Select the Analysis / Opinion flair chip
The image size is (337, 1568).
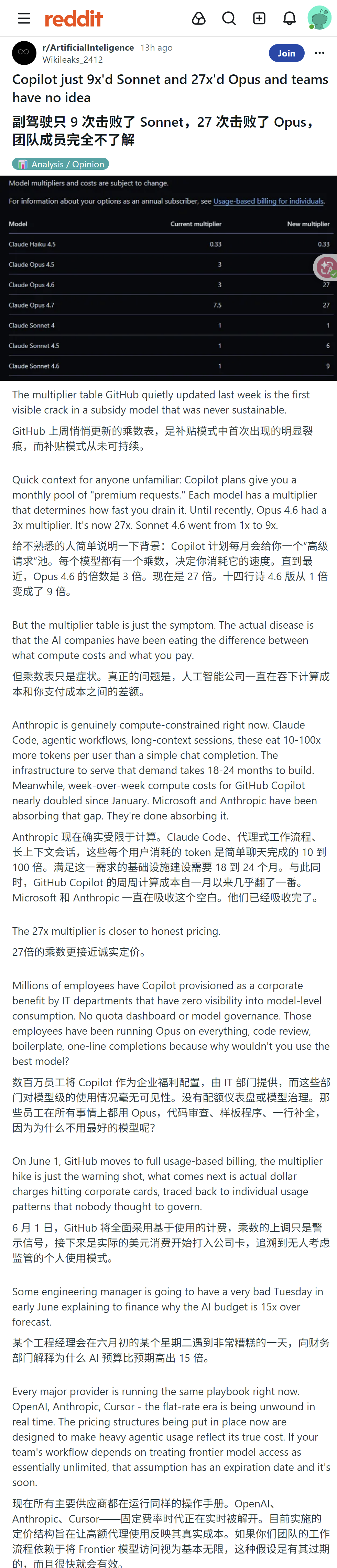[x=61, y=164]
